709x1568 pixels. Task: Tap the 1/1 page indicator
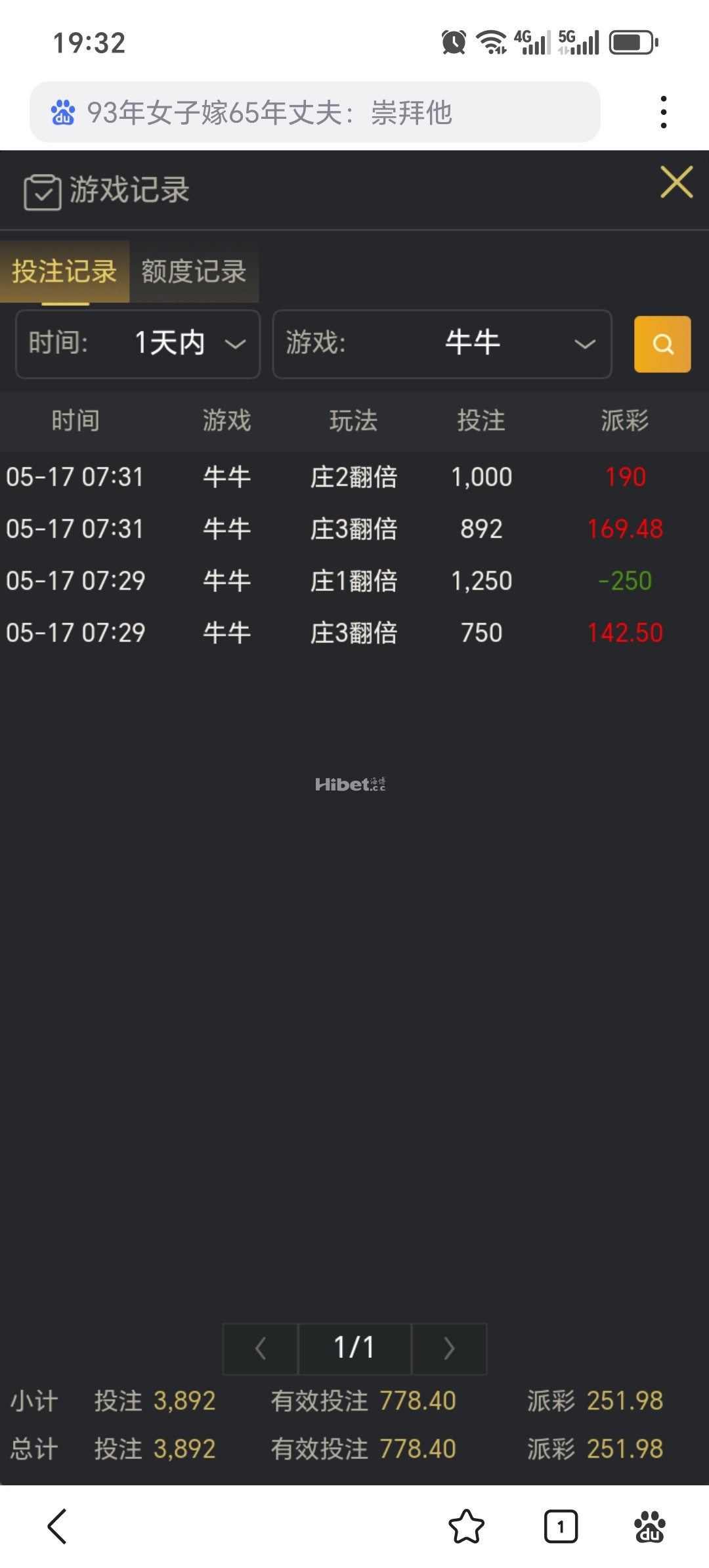click(x=354, y=1349)
